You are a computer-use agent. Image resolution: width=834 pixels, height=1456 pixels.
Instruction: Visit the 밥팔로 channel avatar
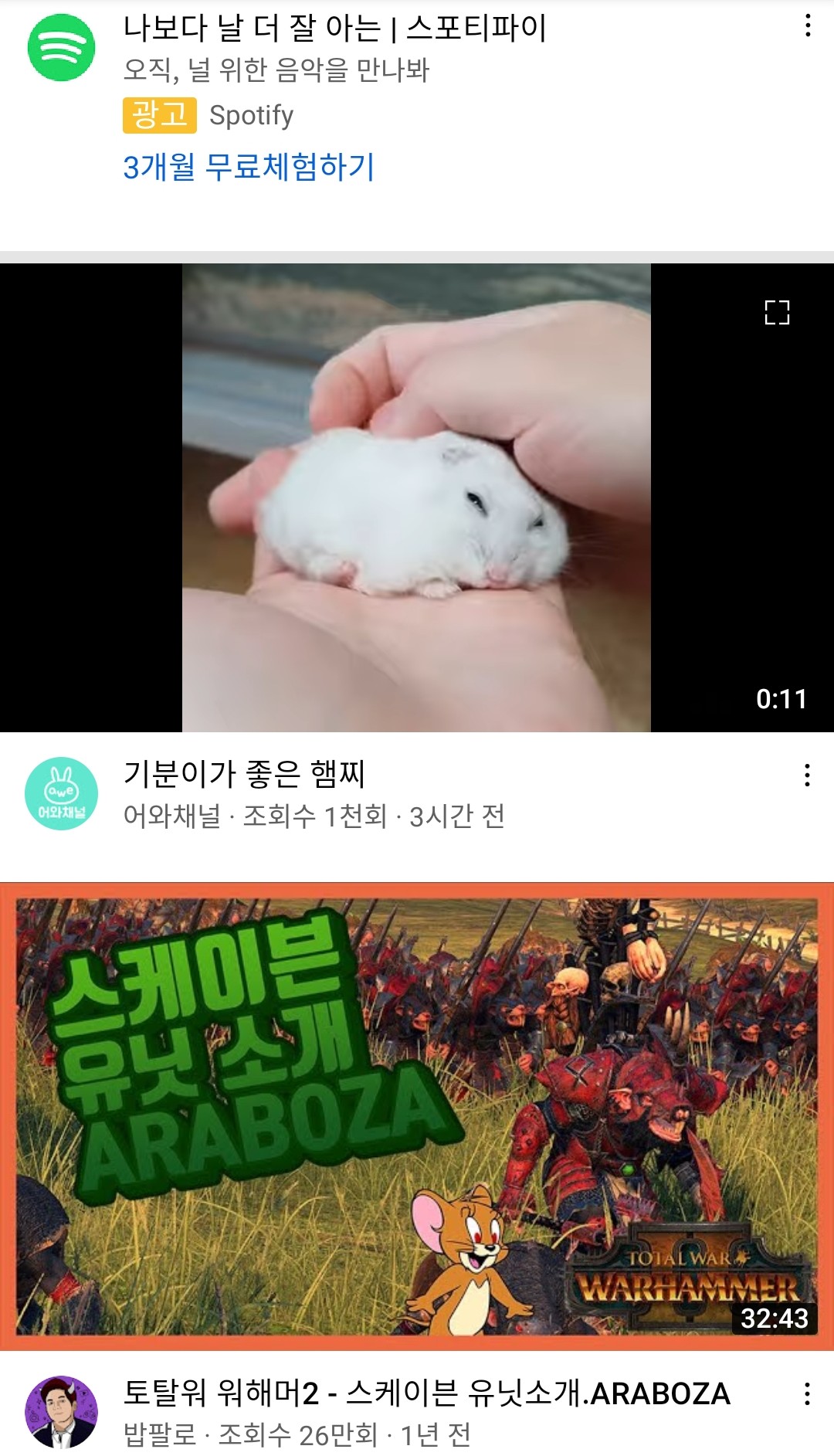(61, 1411)
